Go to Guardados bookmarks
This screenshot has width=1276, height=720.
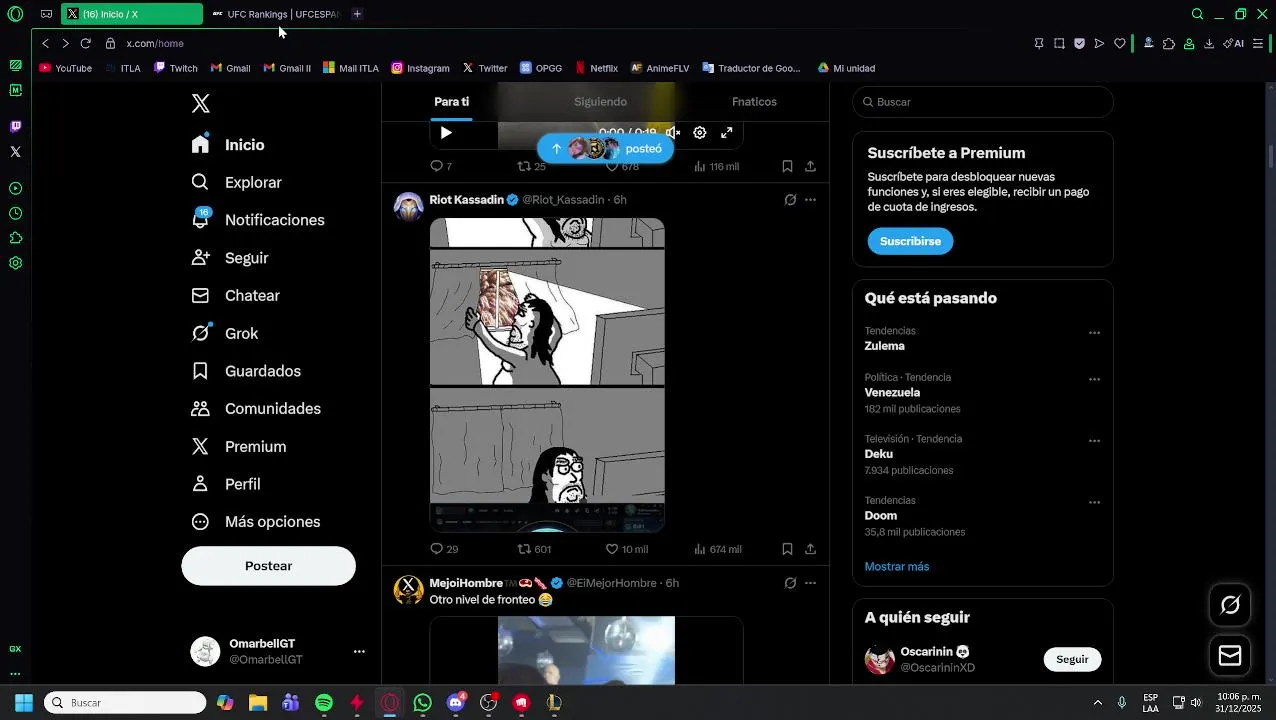coord(261,371)
